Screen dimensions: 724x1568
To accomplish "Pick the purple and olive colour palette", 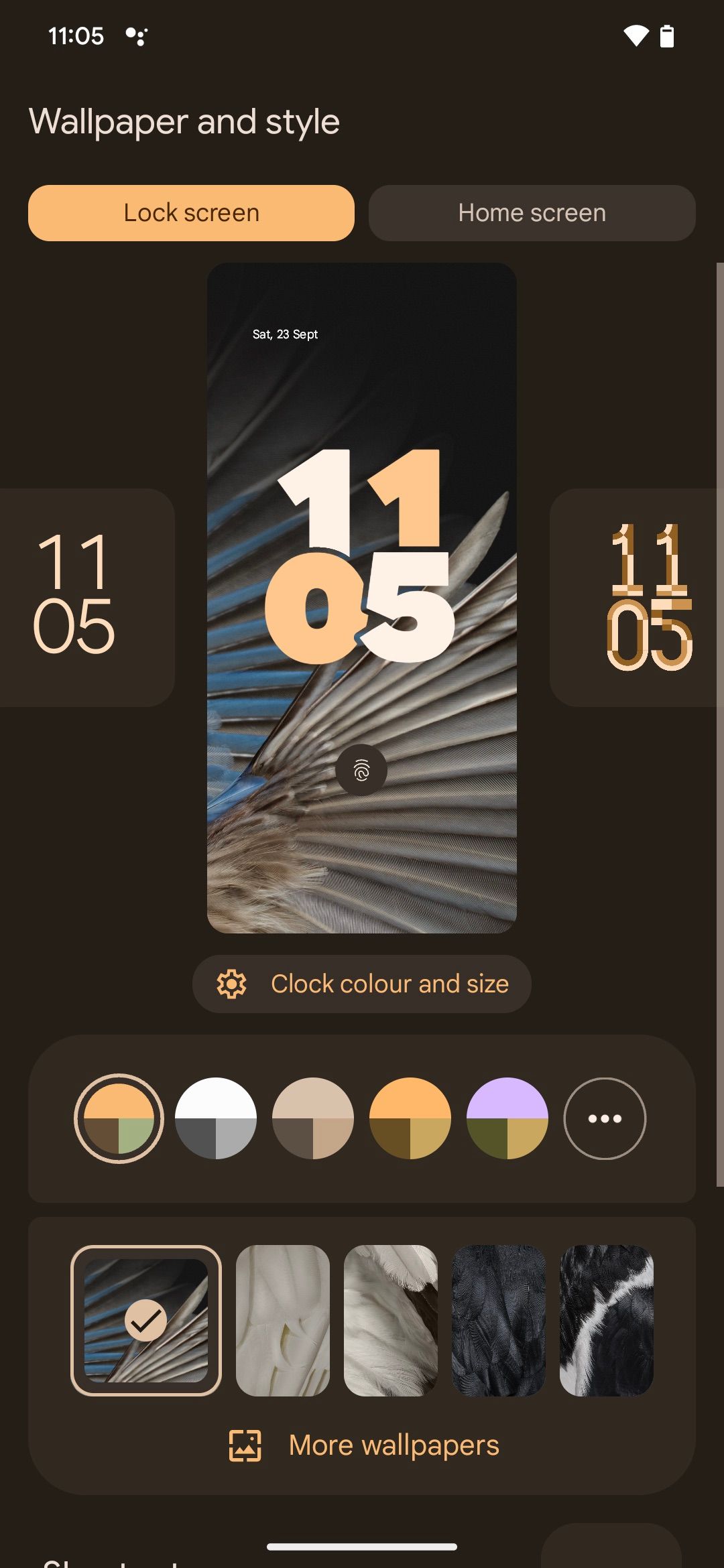I will point(507,1118).
